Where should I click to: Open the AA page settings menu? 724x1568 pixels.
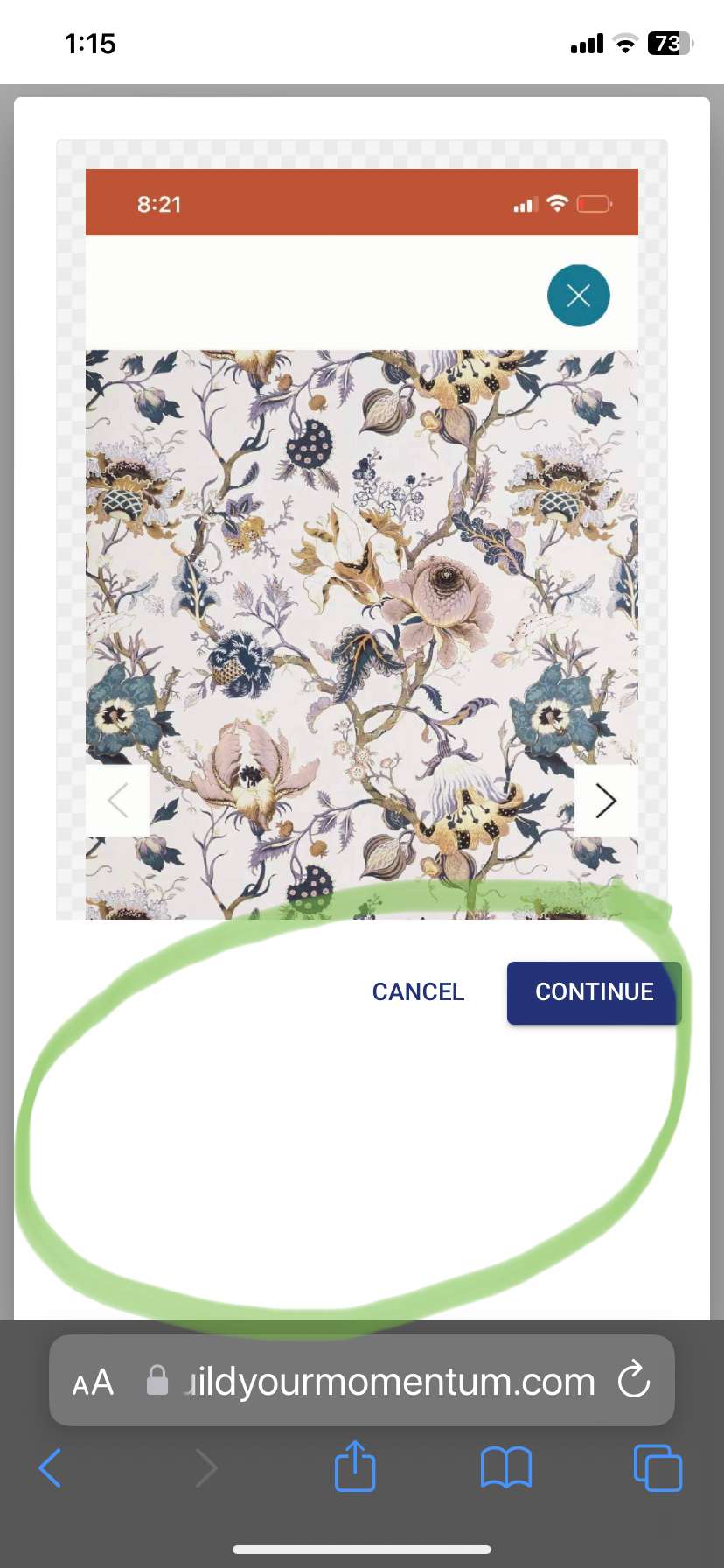[x=93, y=1382]
